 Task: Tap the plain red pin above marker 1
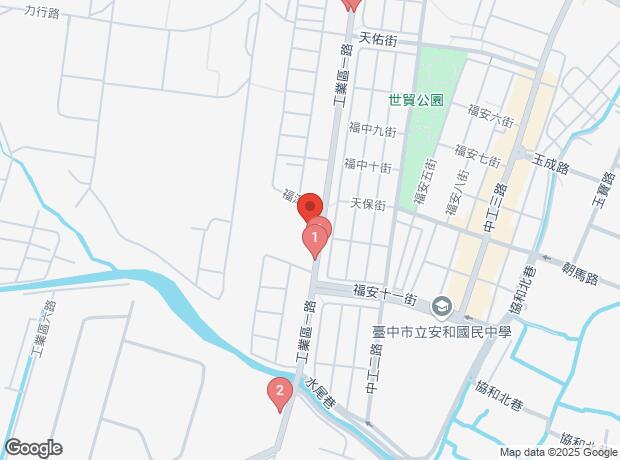[309, 204]
